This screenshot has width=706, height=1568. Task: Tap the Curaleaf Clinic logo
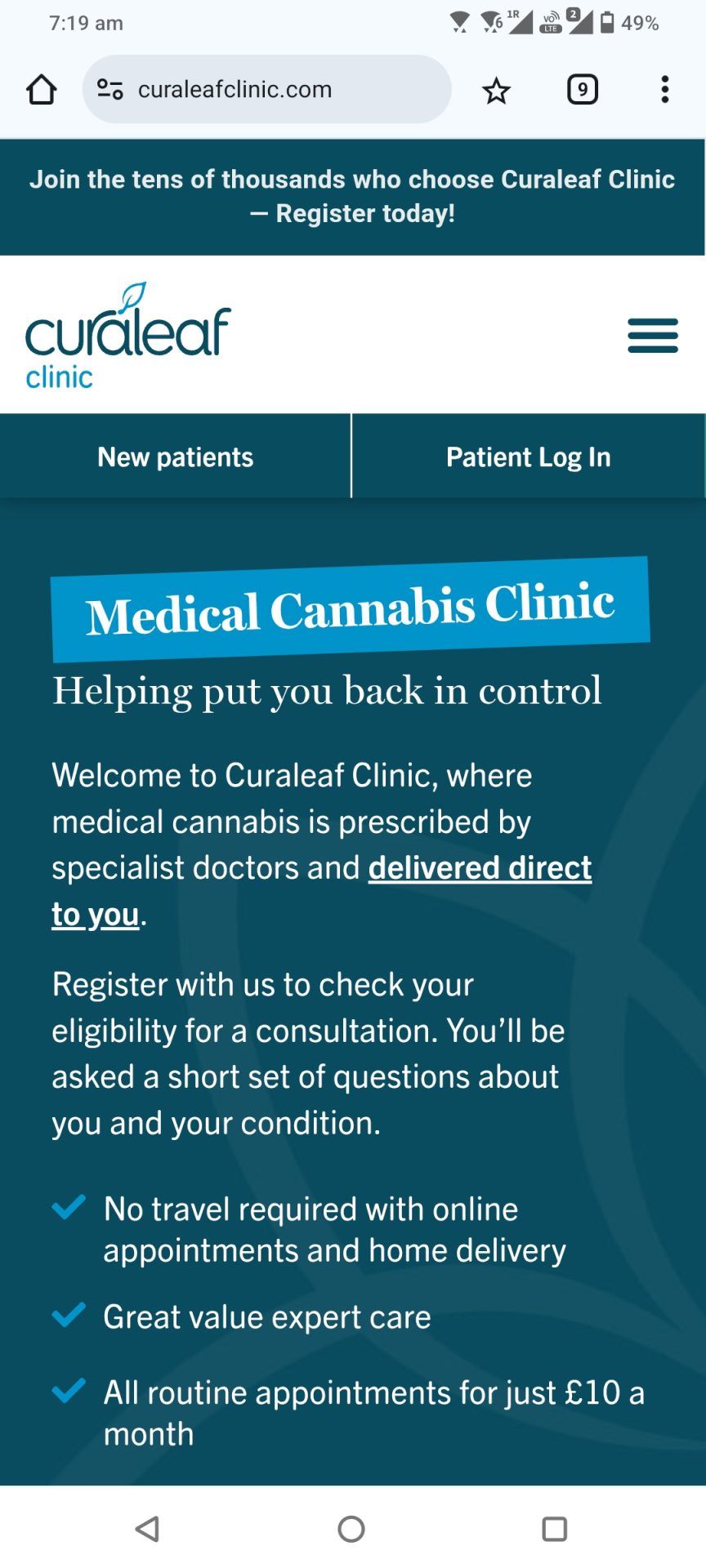[x=127, y=336]
